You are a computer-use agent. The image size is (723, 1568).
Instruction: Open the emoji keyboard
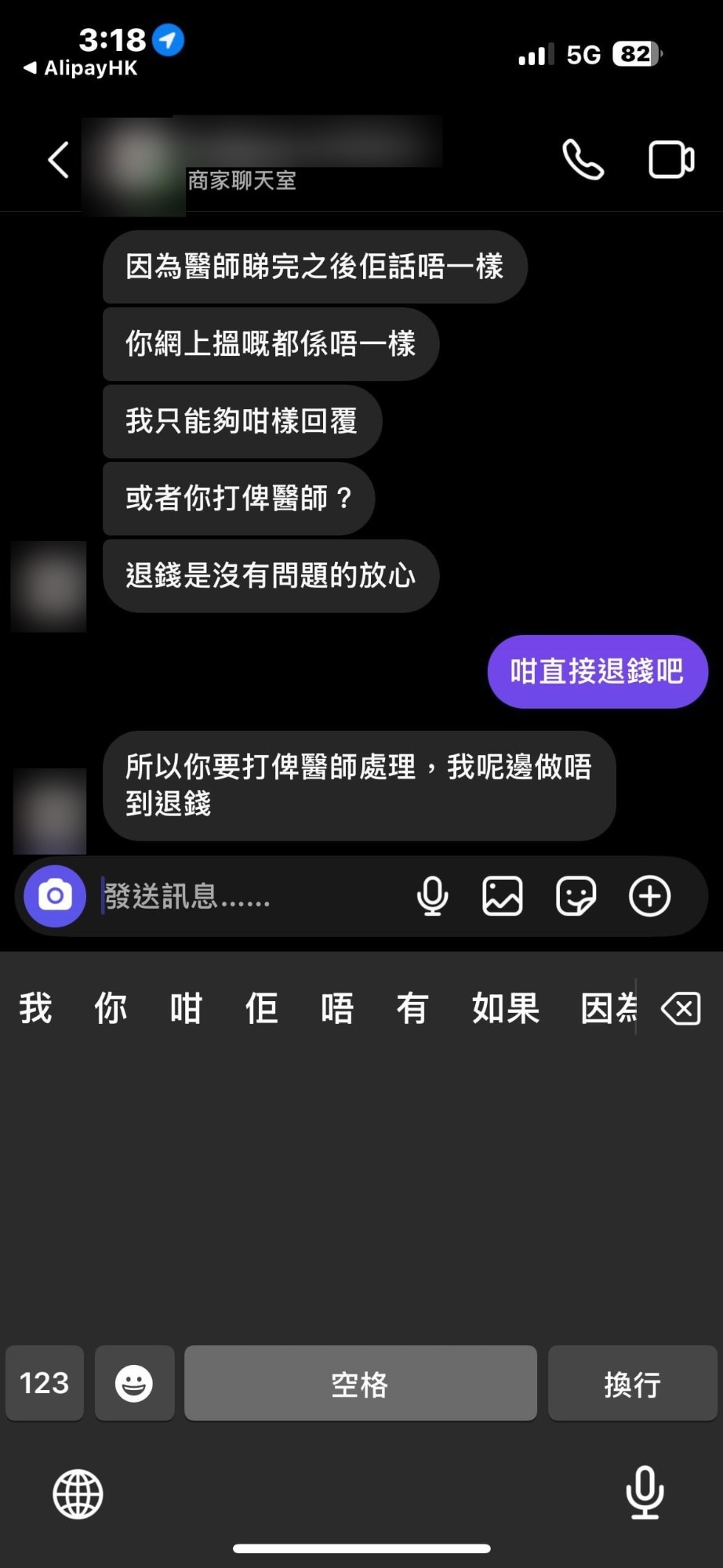click(134, 1384)
